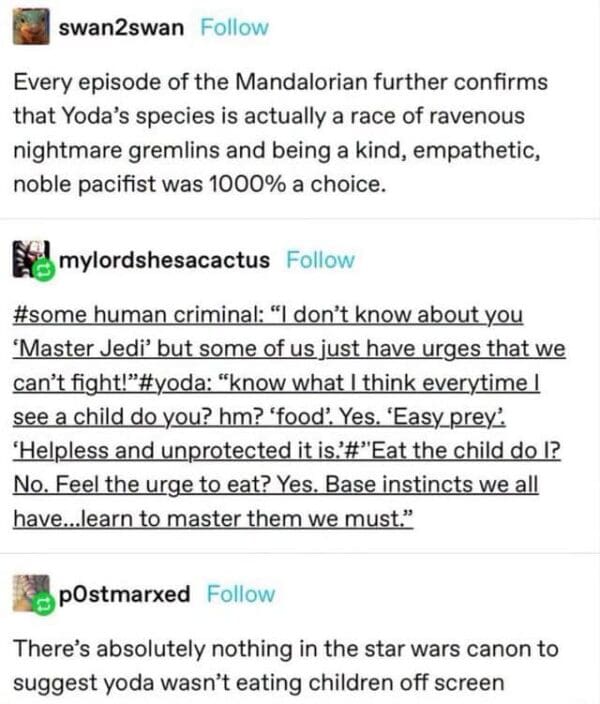Open swan2swan's profile avatar
This screenshot has width=600, height=704.
(30, 27)
